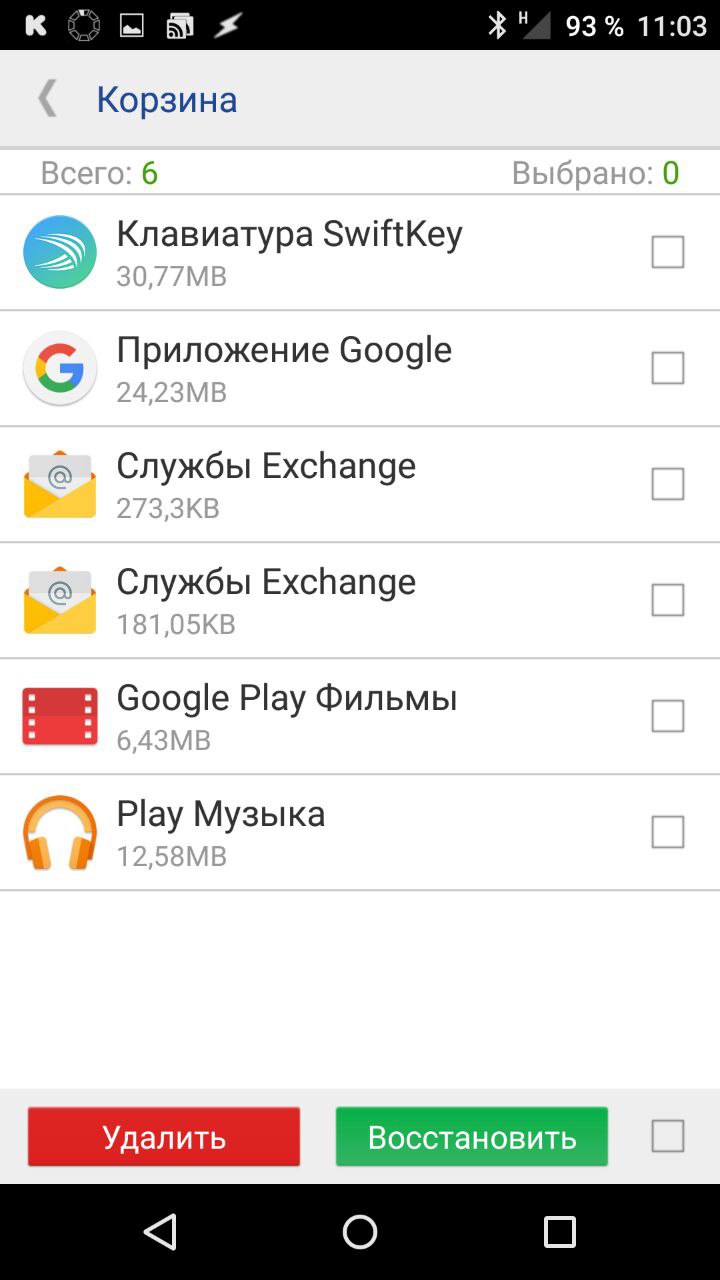Viewport: 720px width, 1280px height.
Task: Go back from the Корзина screen
Action: (x=47, y=99)
